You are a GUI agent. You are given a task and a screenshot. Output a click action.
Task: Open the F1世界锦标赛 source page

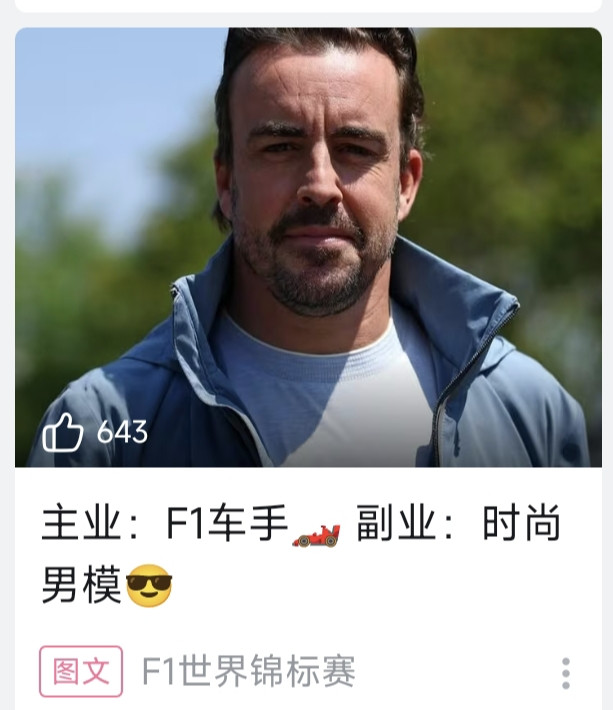[248, 671]
